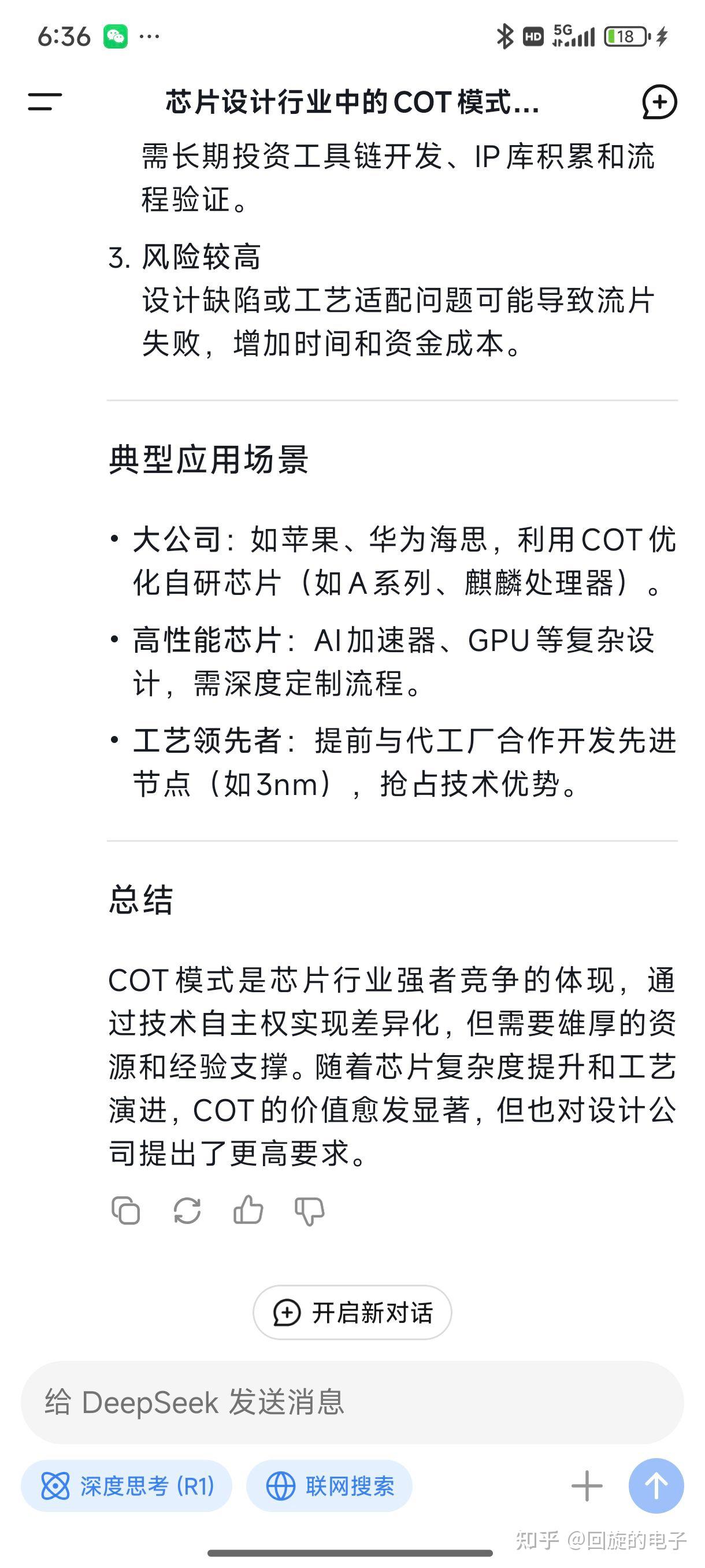705x1568 pixels.
Task: Open the WeChat notification icon
Action: tap(115, 36)
